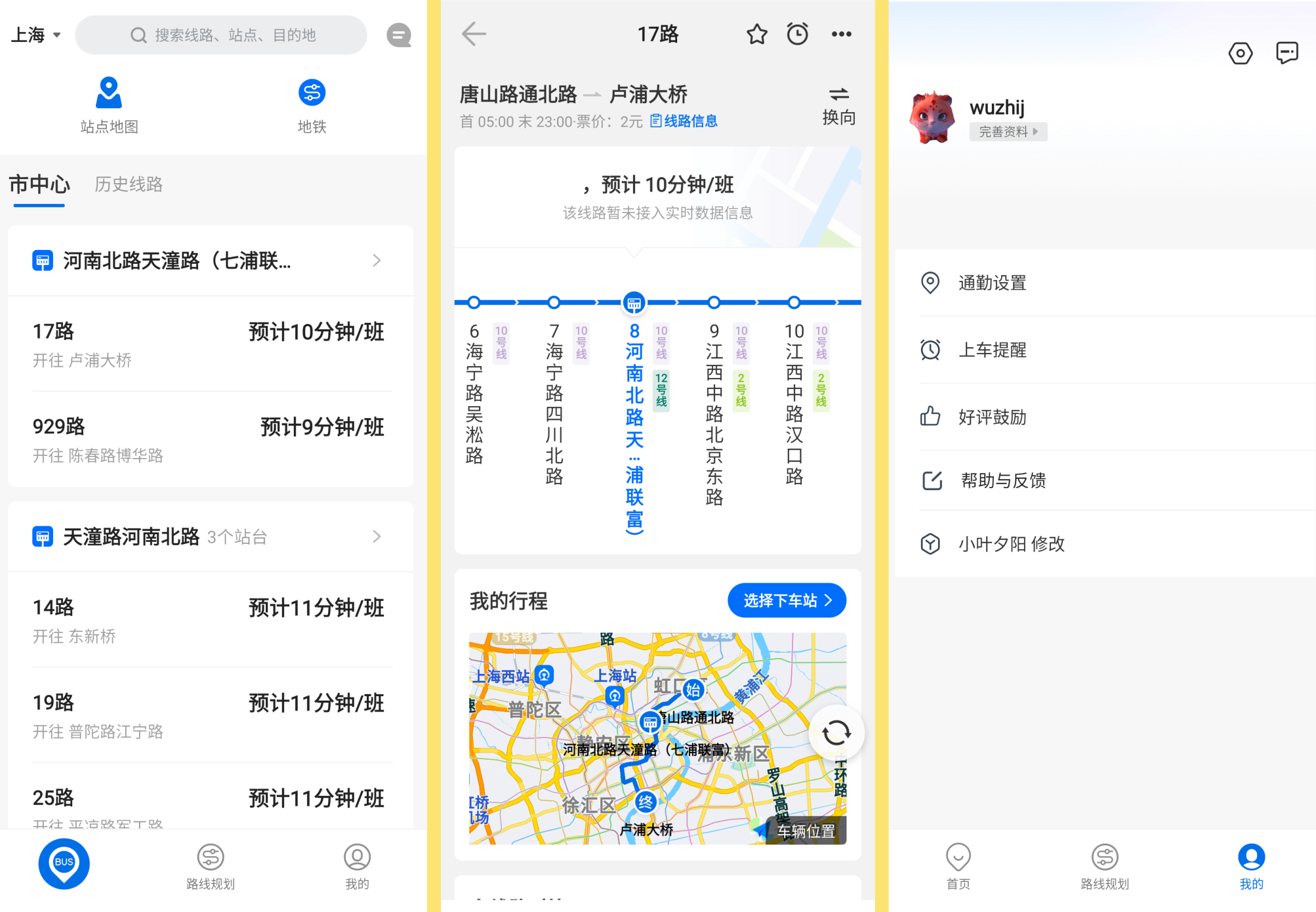Viewport: 1316px width, 912px height.
Task: Open the metro section
Action: pos(312,105)
